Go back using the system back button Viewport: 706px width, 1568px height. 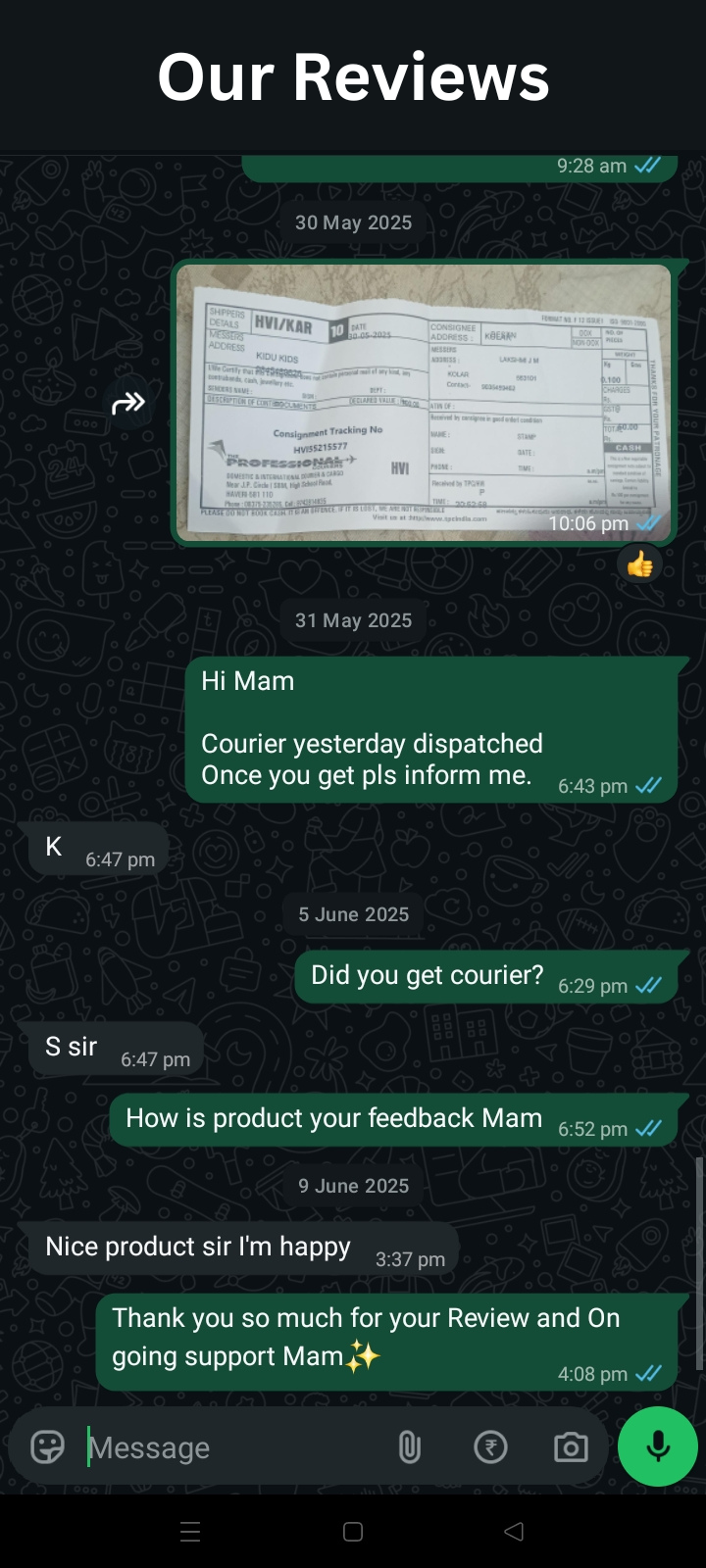coord(514,1532)
